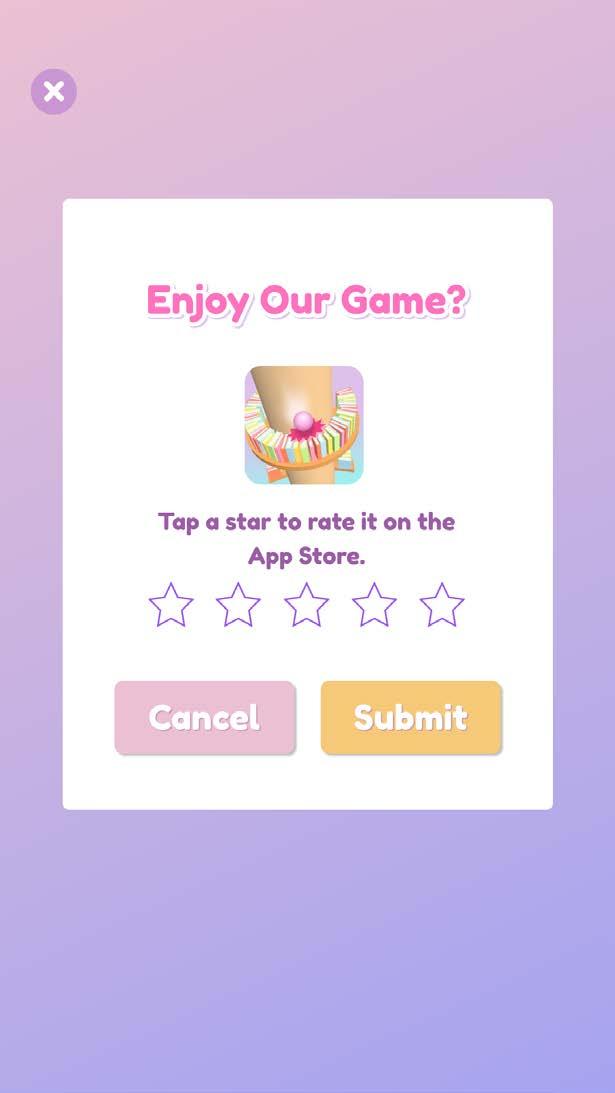This screenshot has width=615, height=1093.
Task: Give a two-star rating
Action: pos(238,606)
